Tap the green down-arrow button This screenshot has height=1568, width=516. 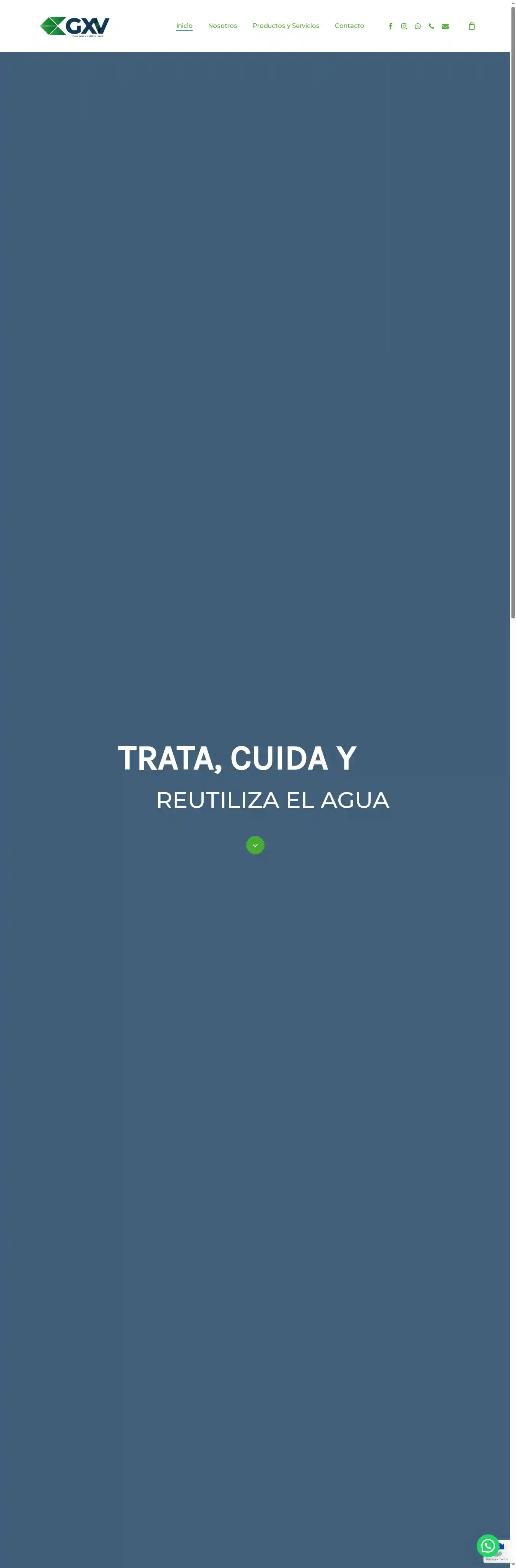[x=255, y=845]
